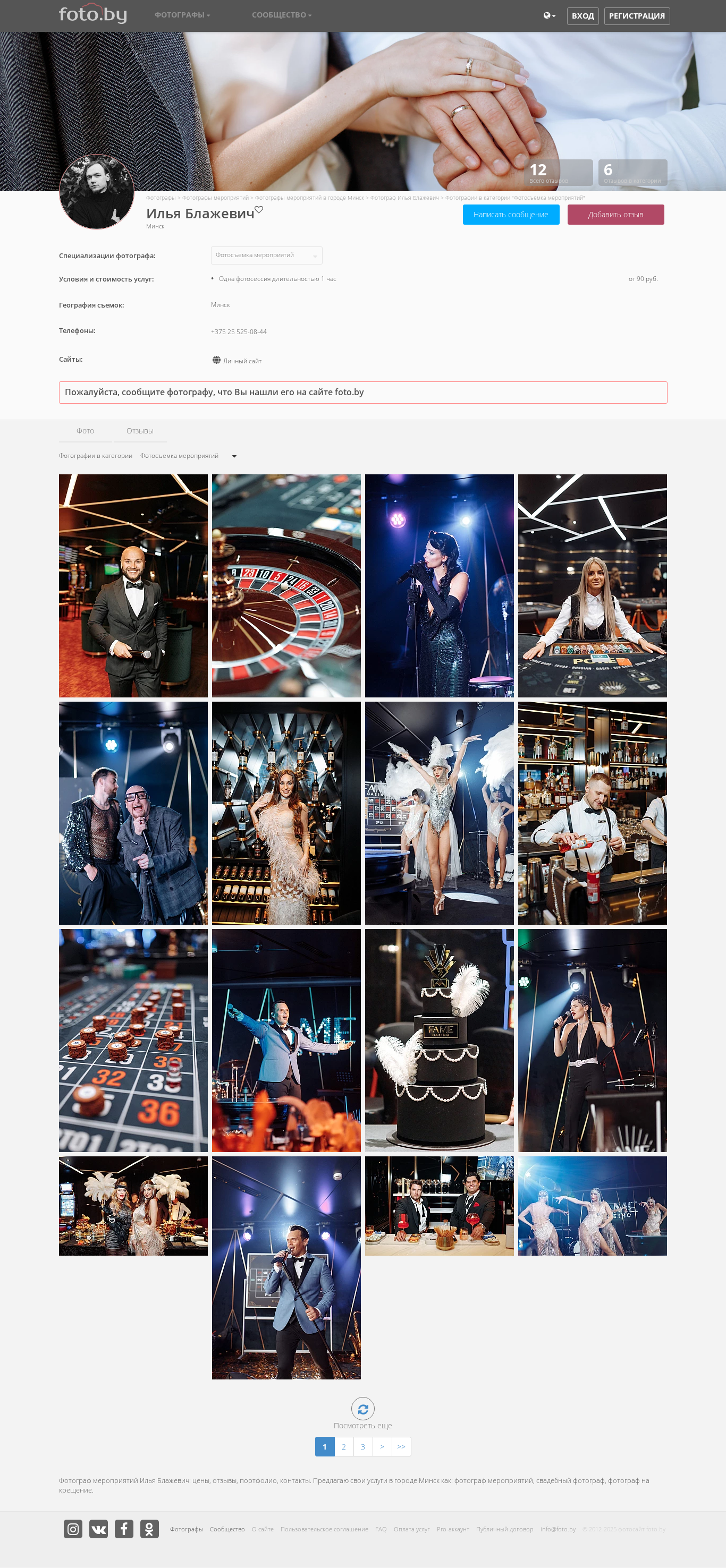Open the ФОТОГРАФЫ dropdown menu
This screenshot has height=1568, width=726.
click(x=182, y=15)
